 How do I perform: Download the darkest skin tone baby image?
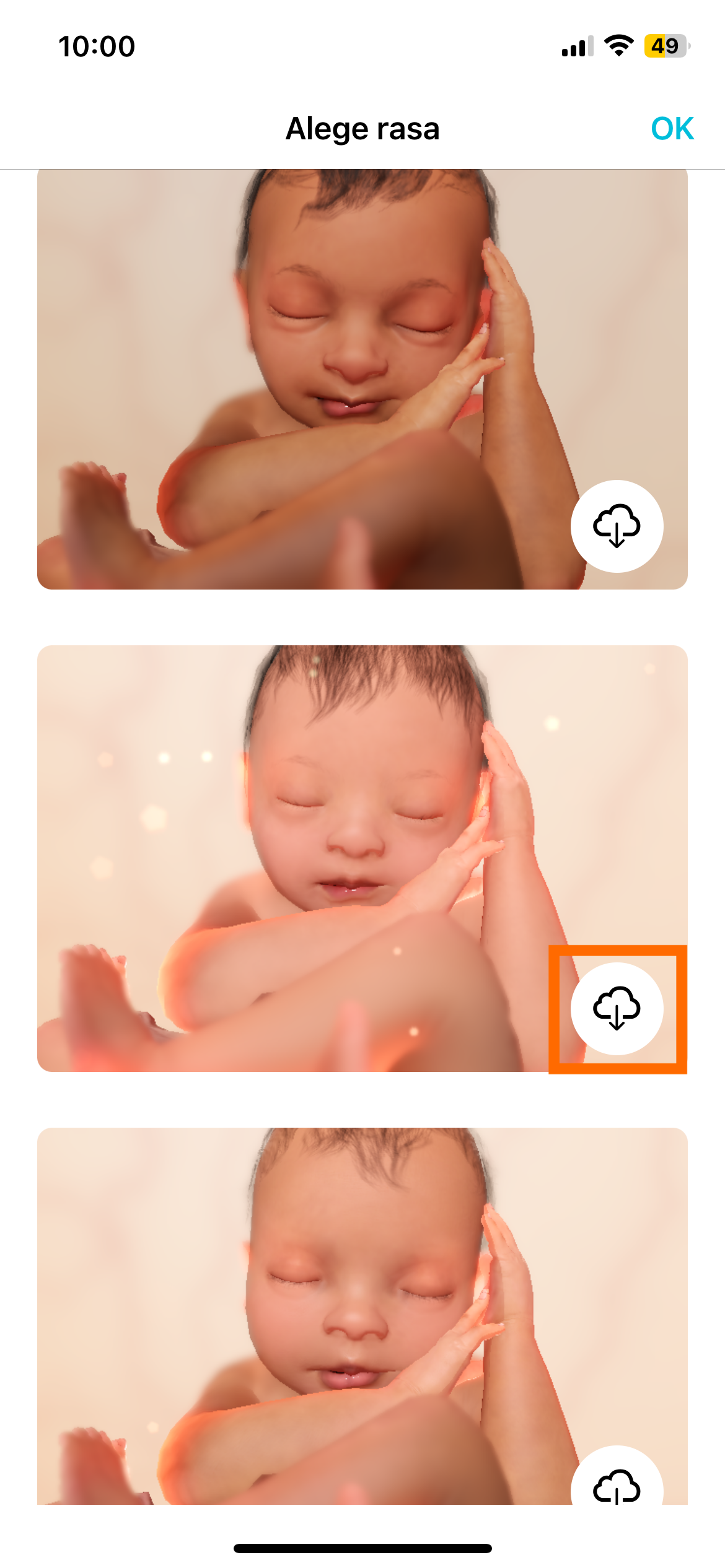pyautogui.click(x=617, y=526)
